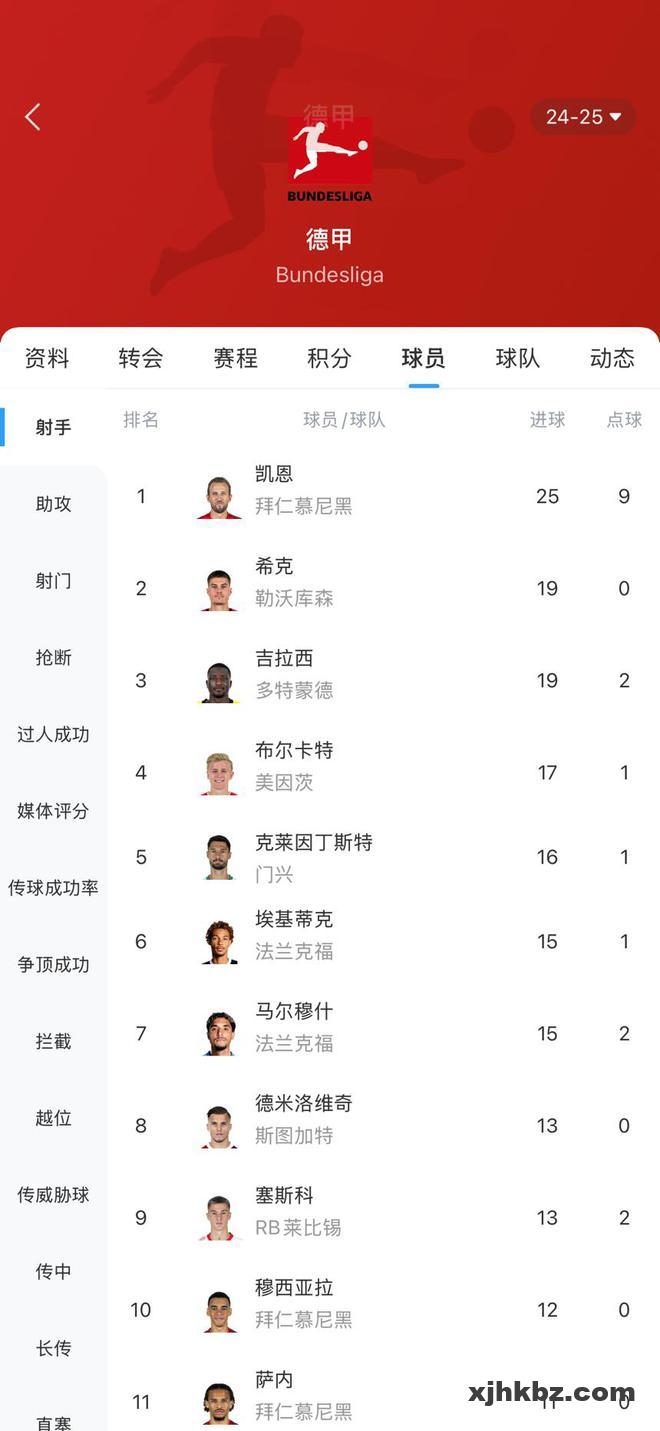Open the 24-25 season dropdown
This screenshot has width=660, height=1431.
583,117
